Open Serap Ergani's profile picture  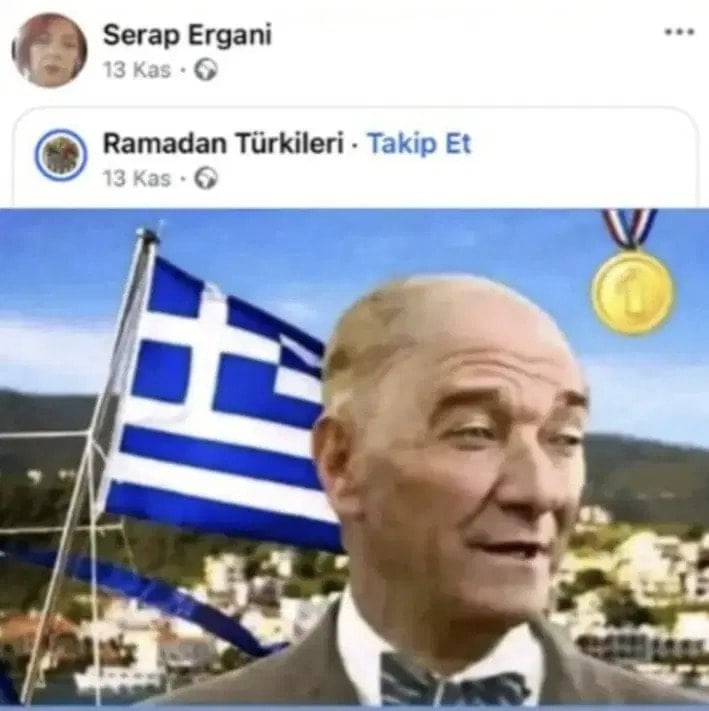[49, 50]
